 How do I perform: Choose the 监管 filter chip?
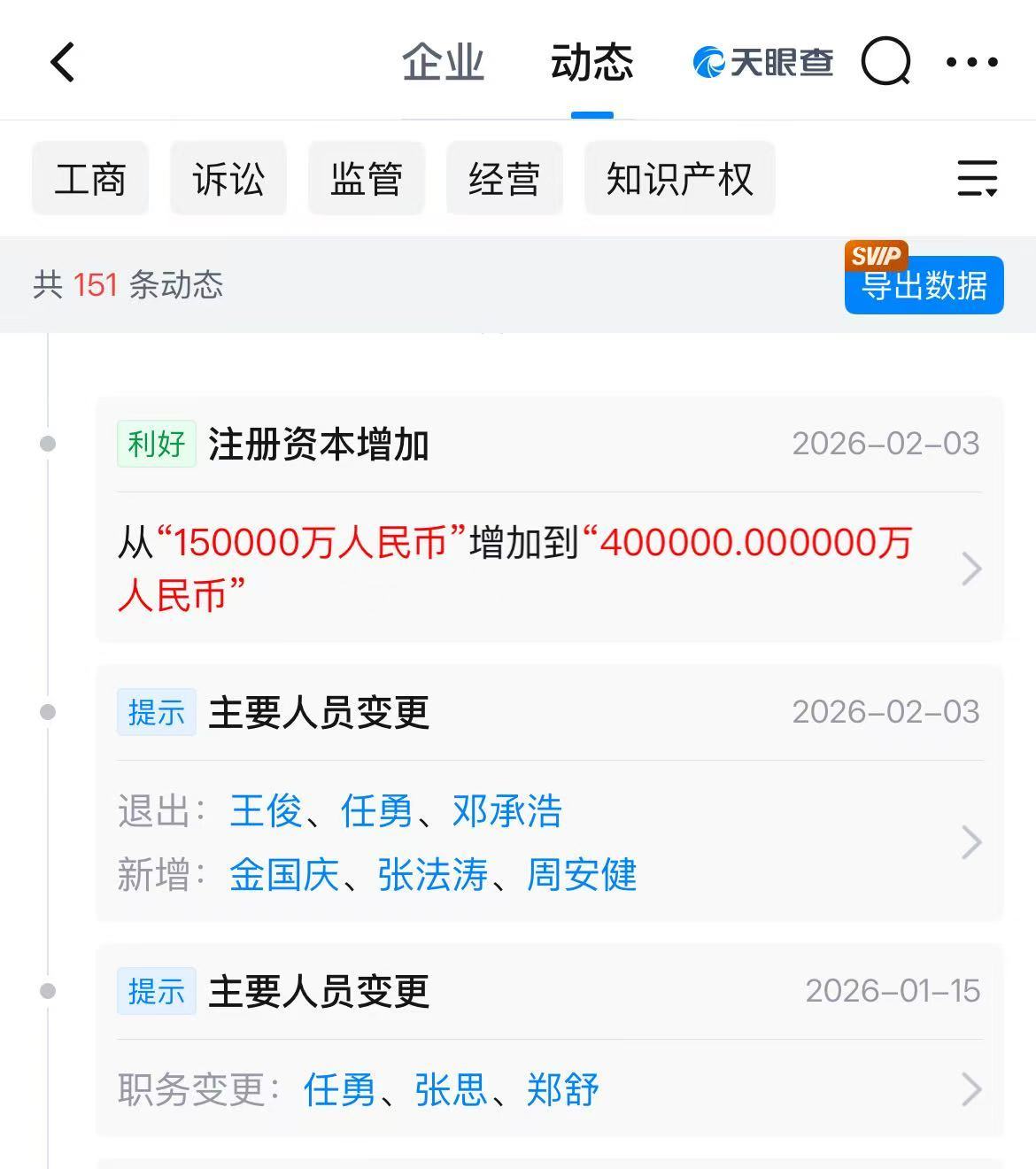tap(367, 179)
